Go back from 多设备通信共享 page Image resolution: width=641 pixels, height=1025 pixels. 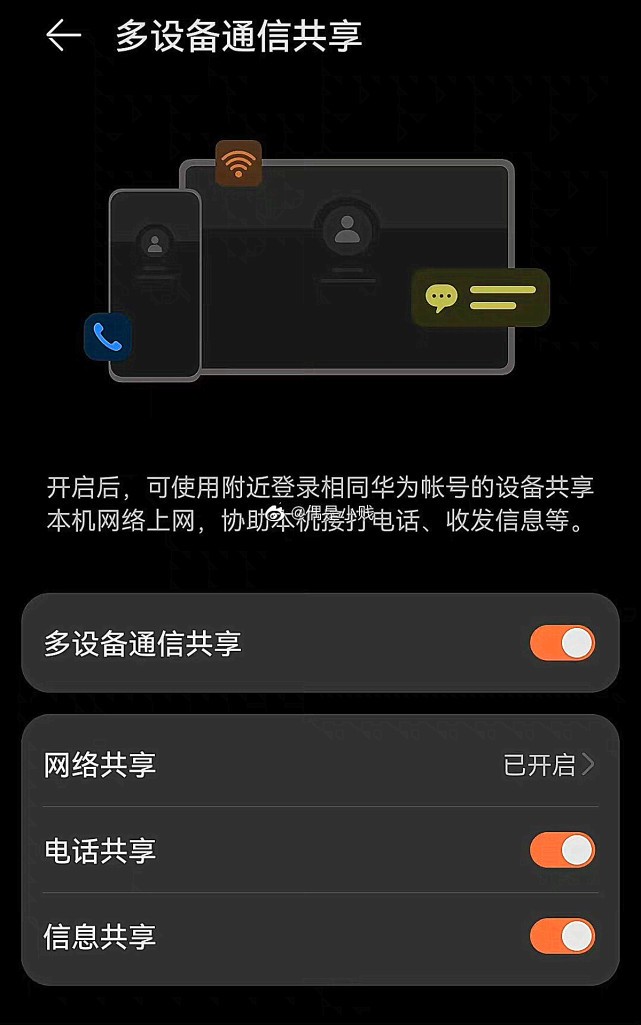62,36
